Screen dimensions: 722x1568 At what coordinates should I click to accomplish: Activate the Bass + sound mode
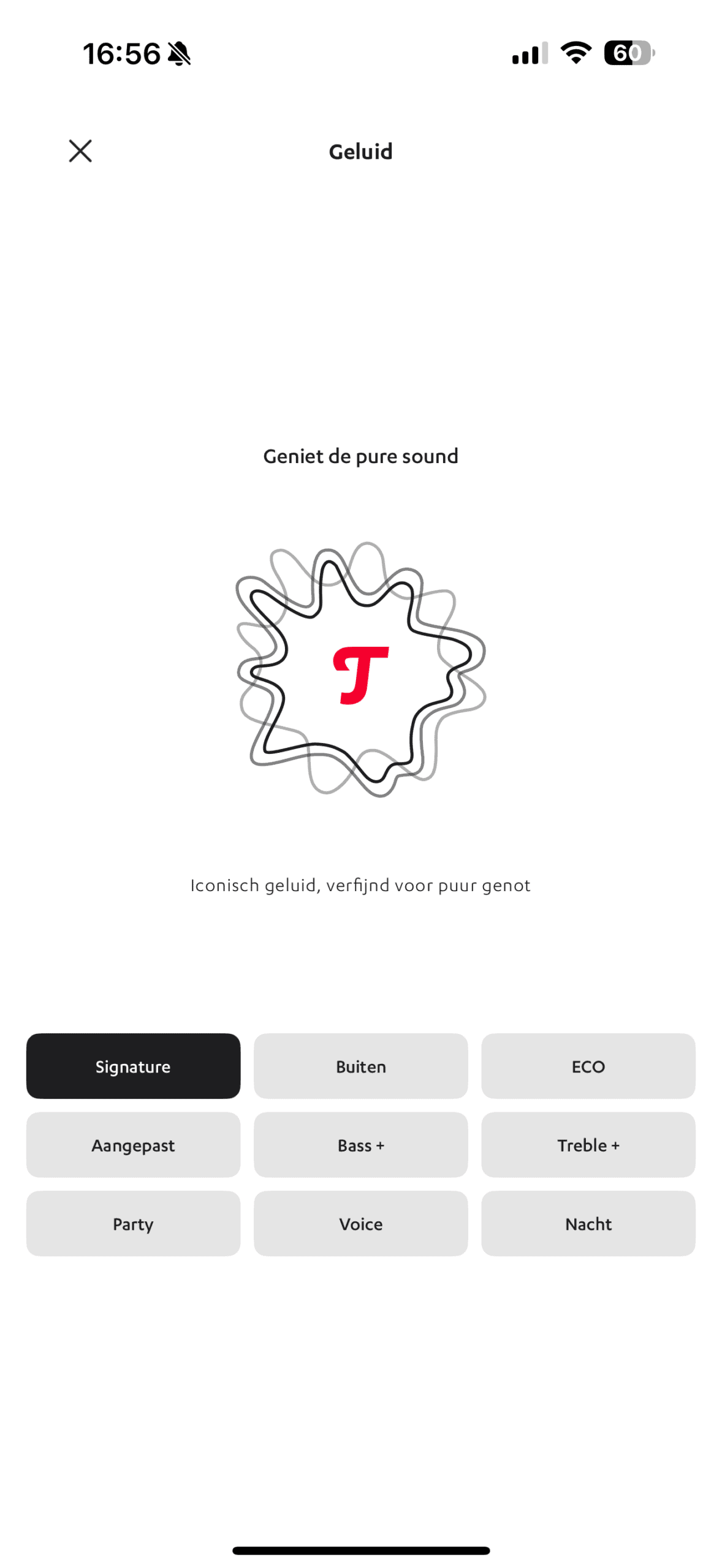360,1144
